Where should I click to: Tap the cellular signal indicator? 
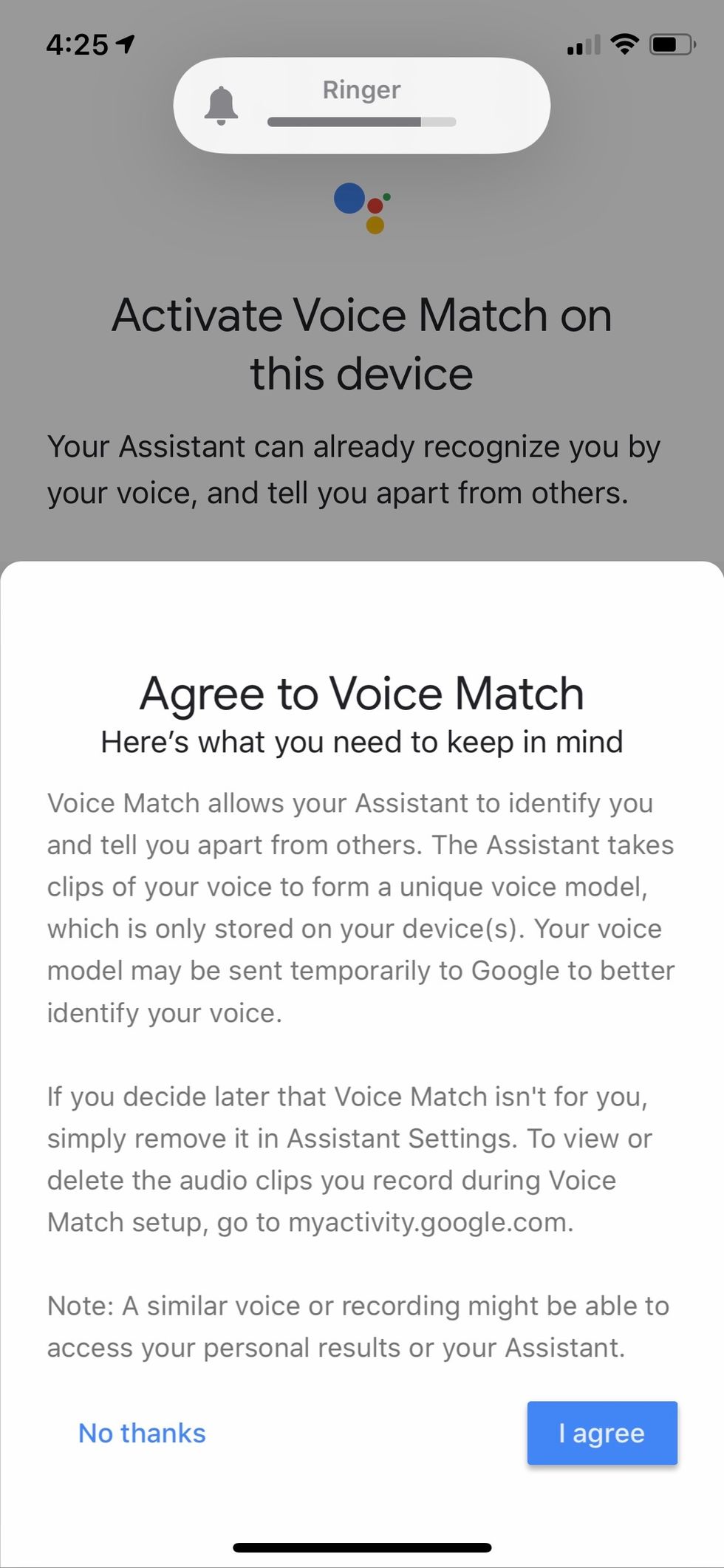click(x=582, y=44)
